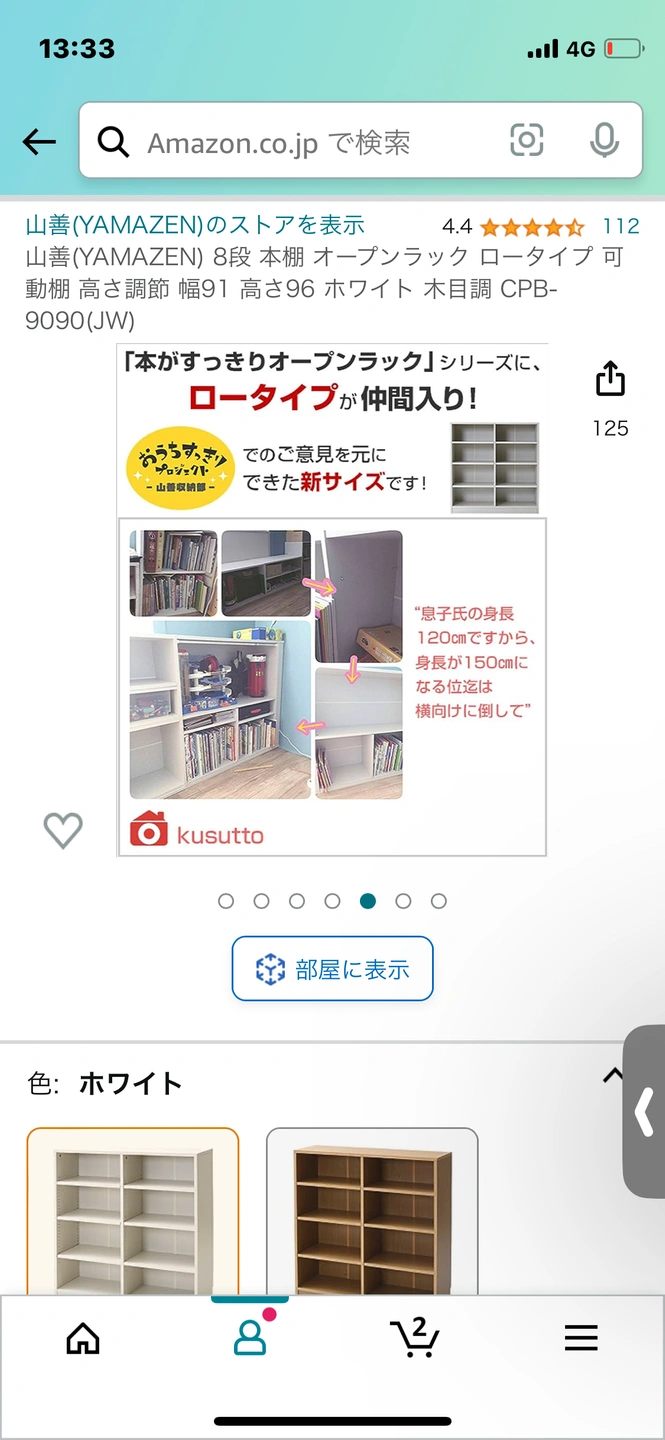
Task: Open the hamburger menu tab
Action: click(581, 1338)
